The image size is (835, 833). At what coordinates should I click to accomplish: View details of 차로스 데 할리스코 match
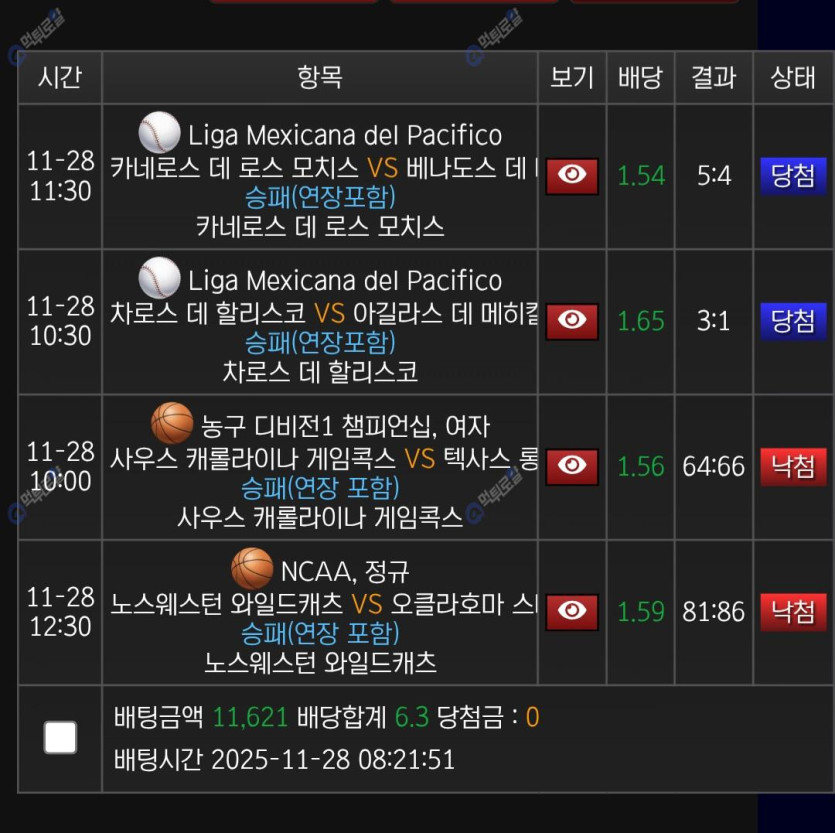click(572, 321)
